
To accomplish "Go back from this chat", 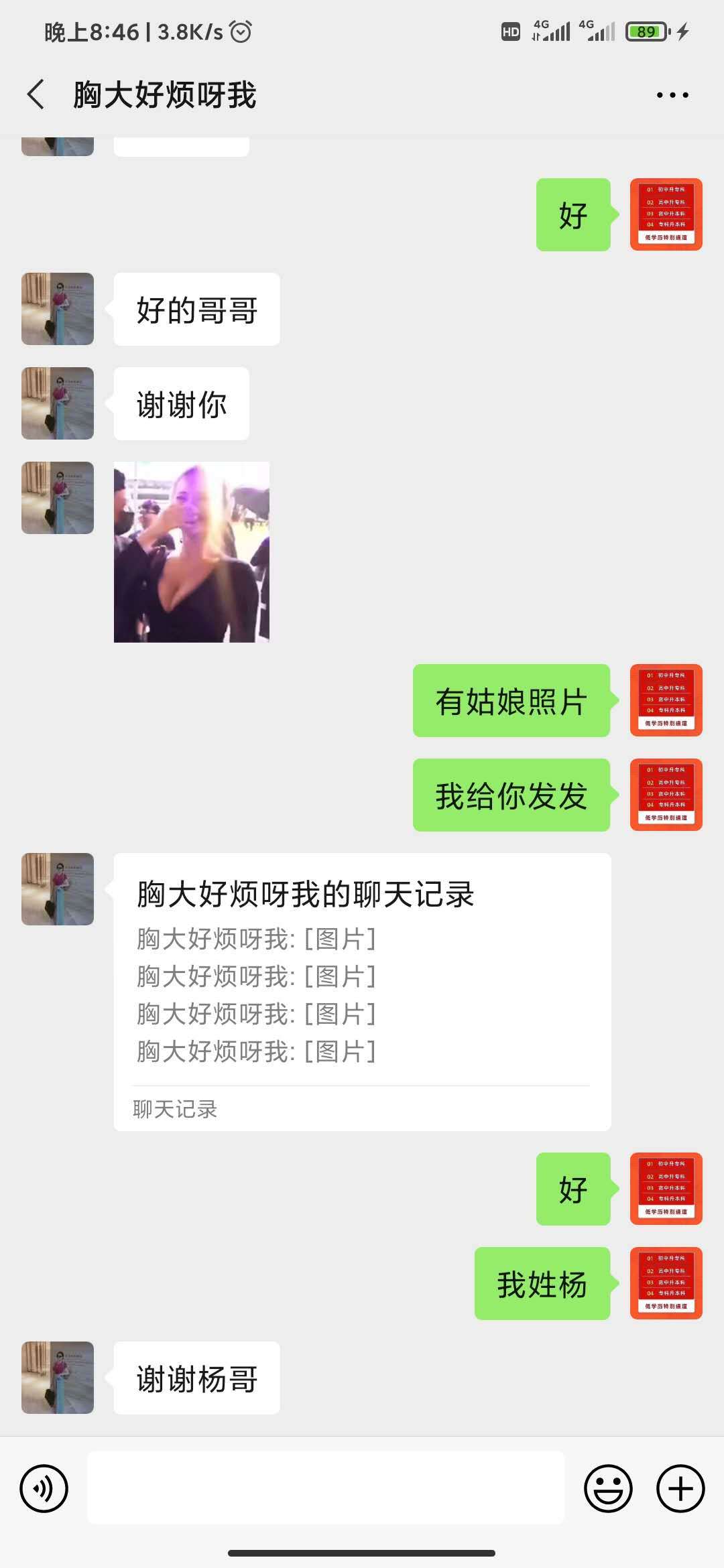I will pos(36,94).
